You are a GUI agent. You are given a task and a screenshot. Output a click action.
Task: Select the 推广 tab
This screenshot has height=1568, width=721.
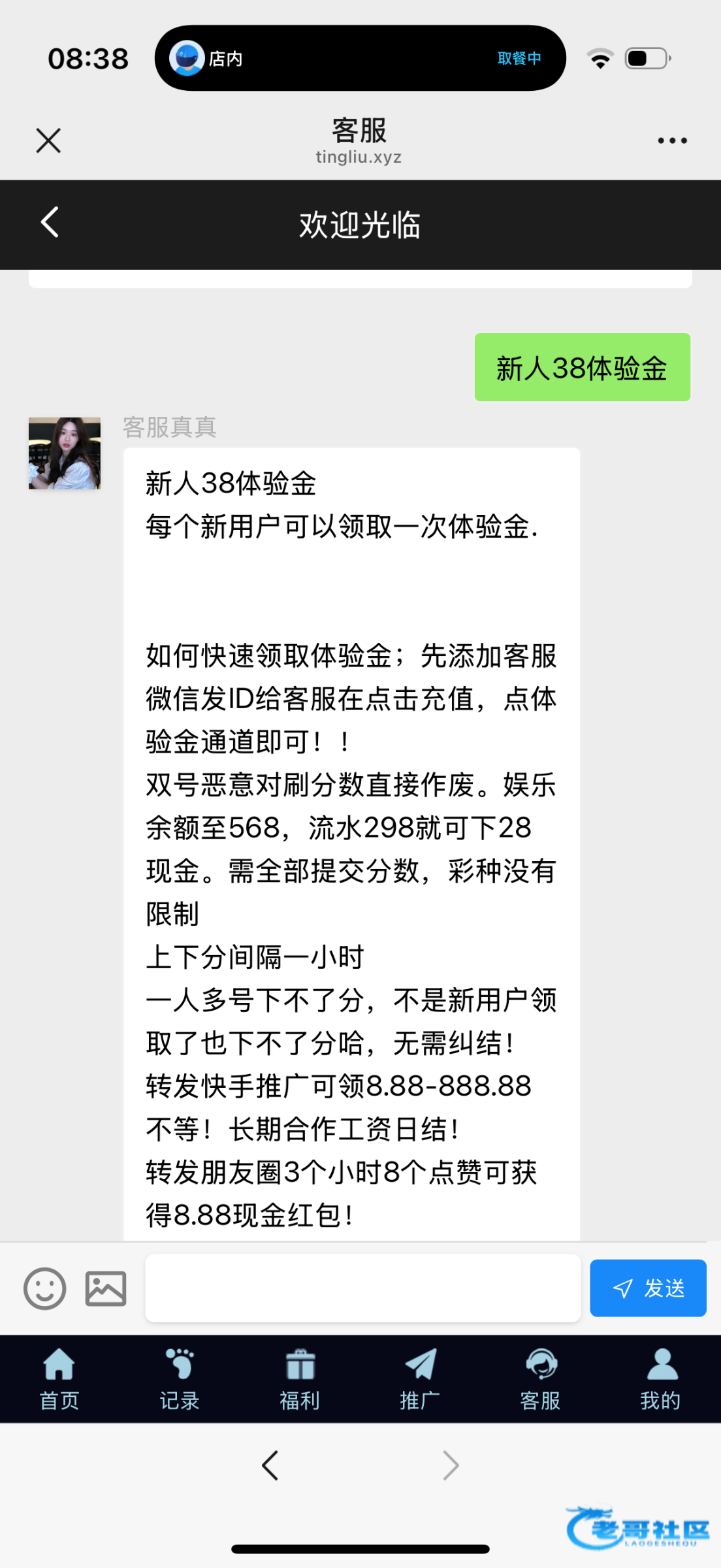pos(420,1379)
